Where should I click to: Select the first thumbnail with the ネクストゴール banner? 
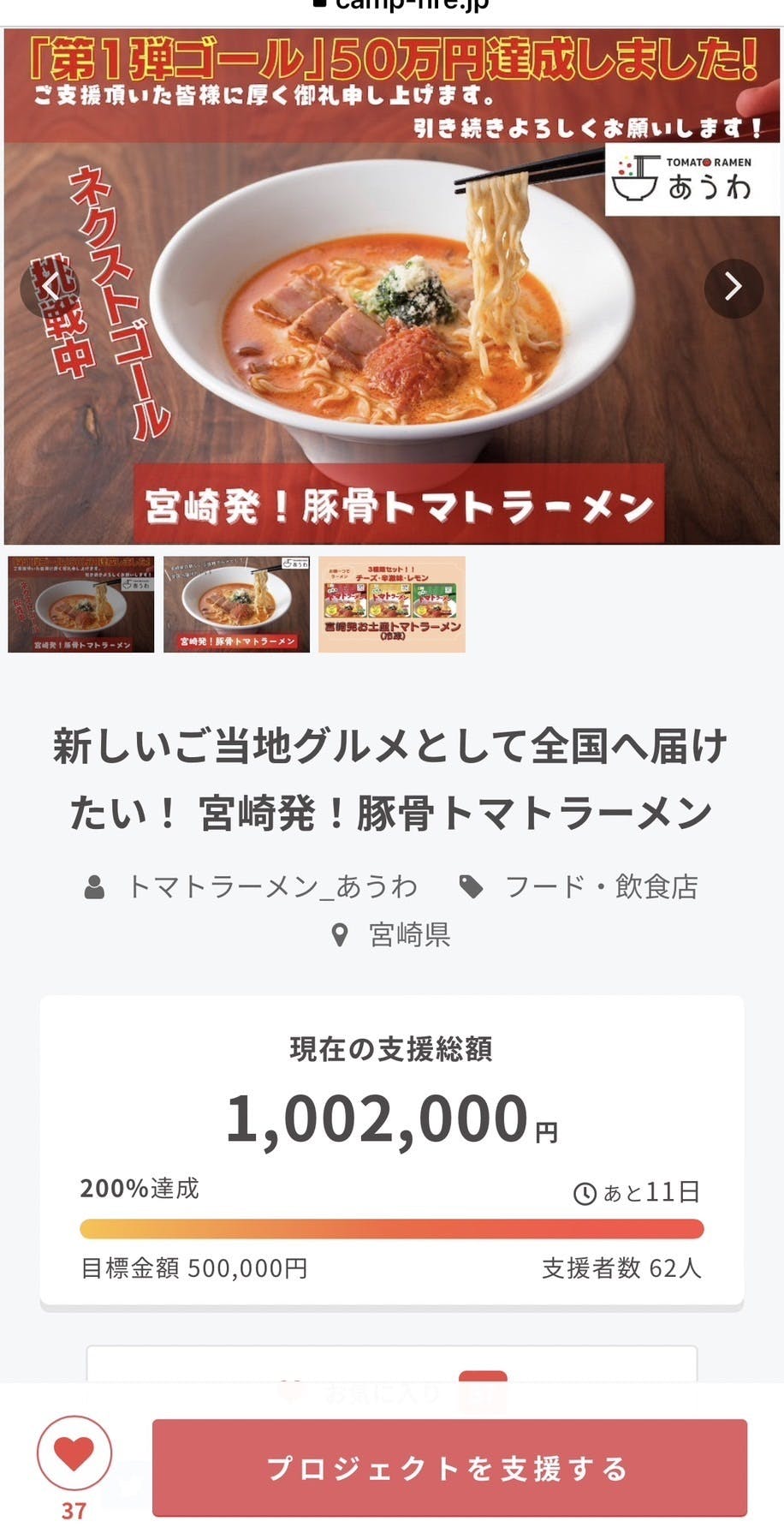point(81,605)
